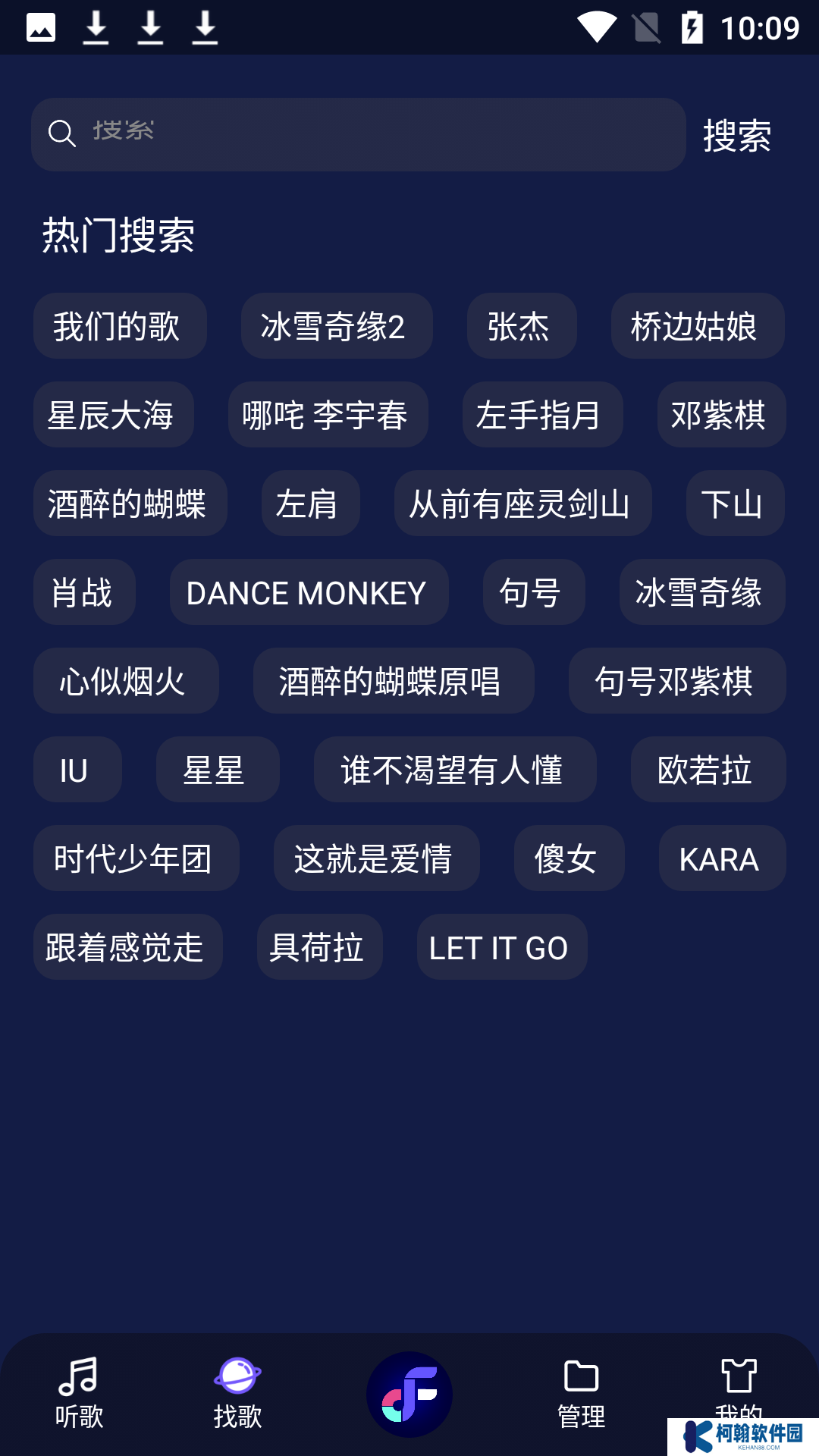Choose the 酒醉的蝴蝶原唱 chip
The image size is (819, 1456).
394,681
